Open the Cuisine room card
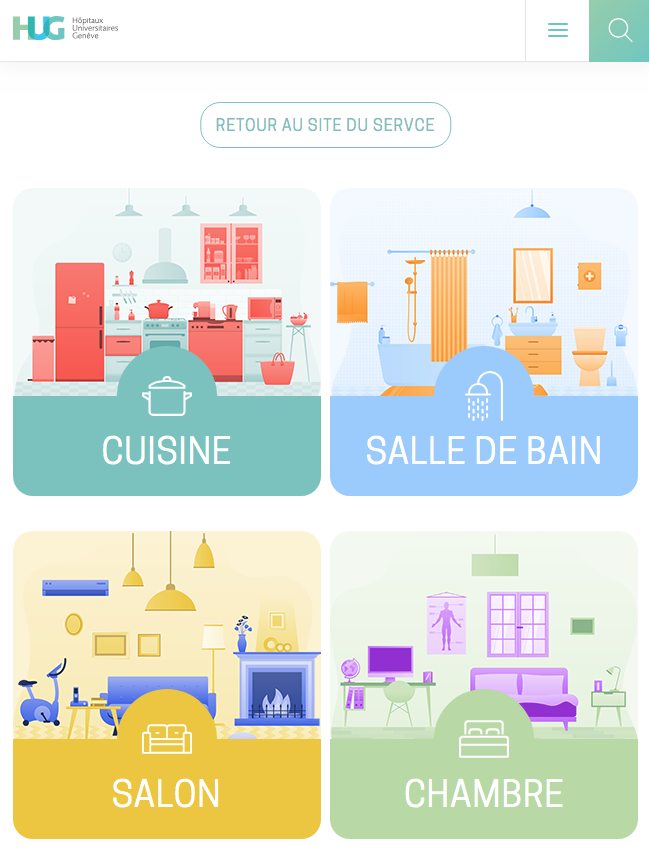 click(167, 342)
